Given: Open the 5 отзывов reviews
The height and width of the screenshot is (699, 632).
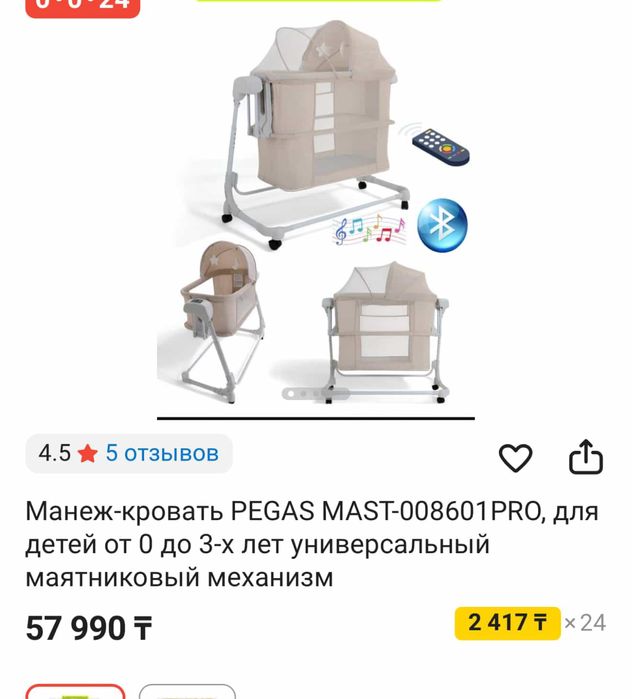Looking at the screenshot, I should [x=162, y=453].
